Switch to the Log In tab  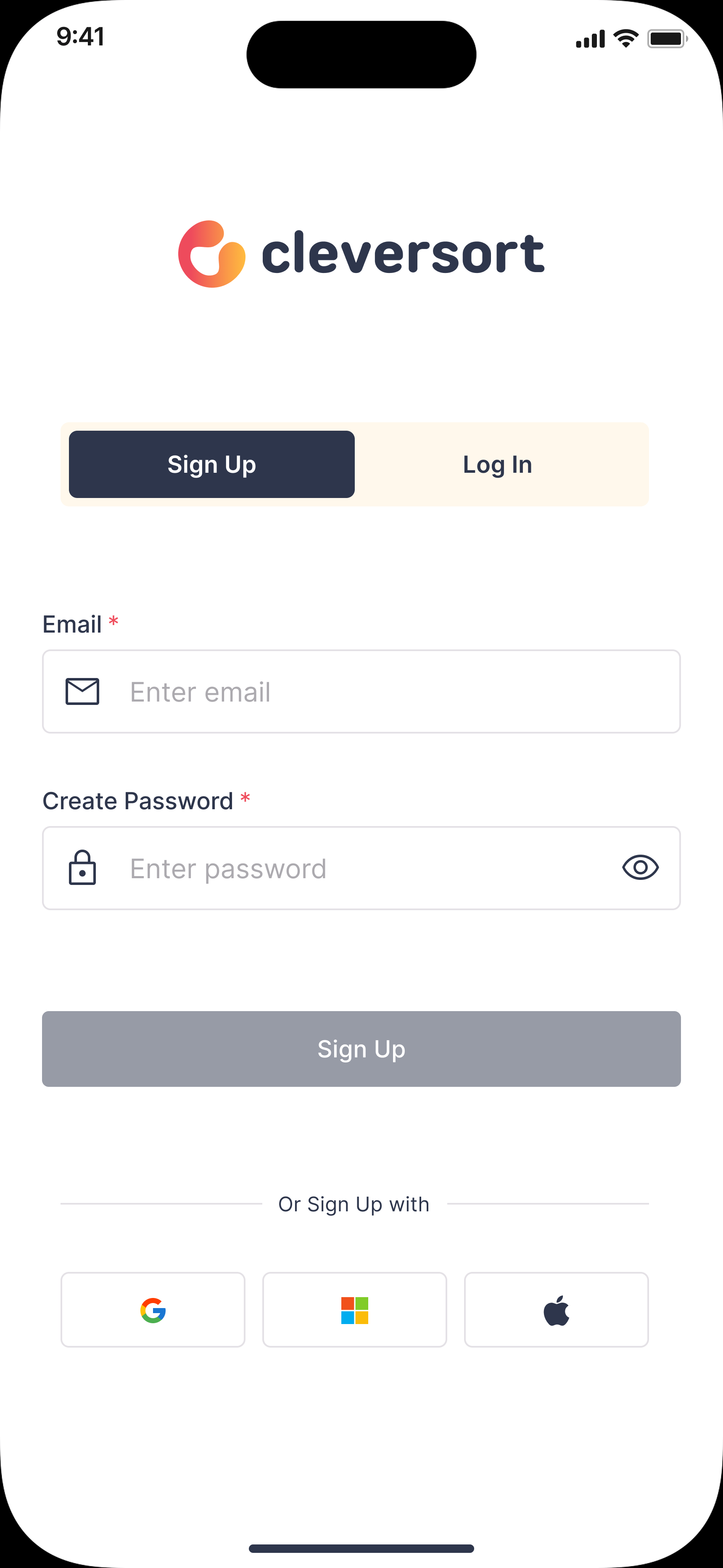click(497, 464)
